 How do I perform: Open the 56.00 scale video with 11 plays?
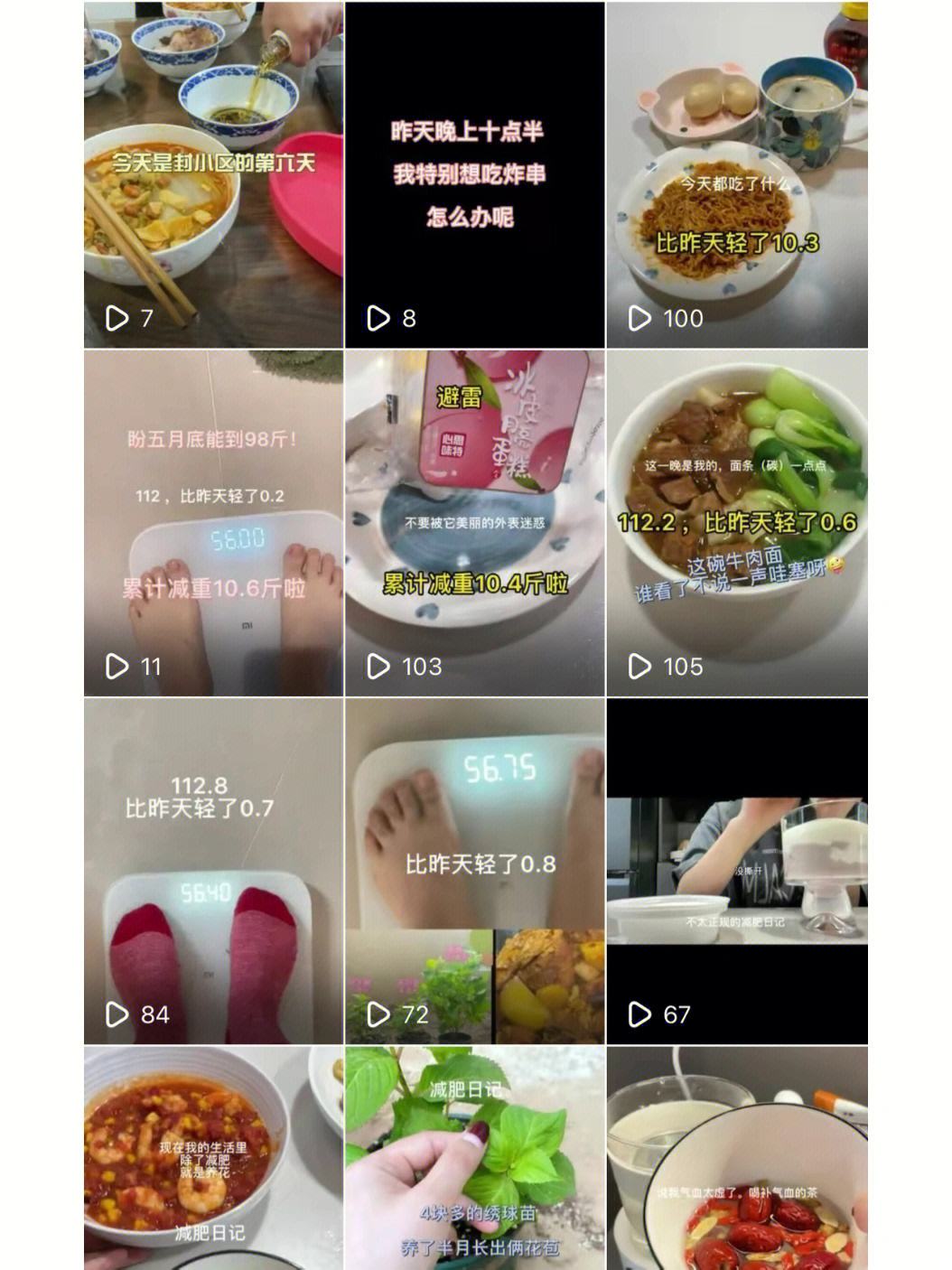213,523
